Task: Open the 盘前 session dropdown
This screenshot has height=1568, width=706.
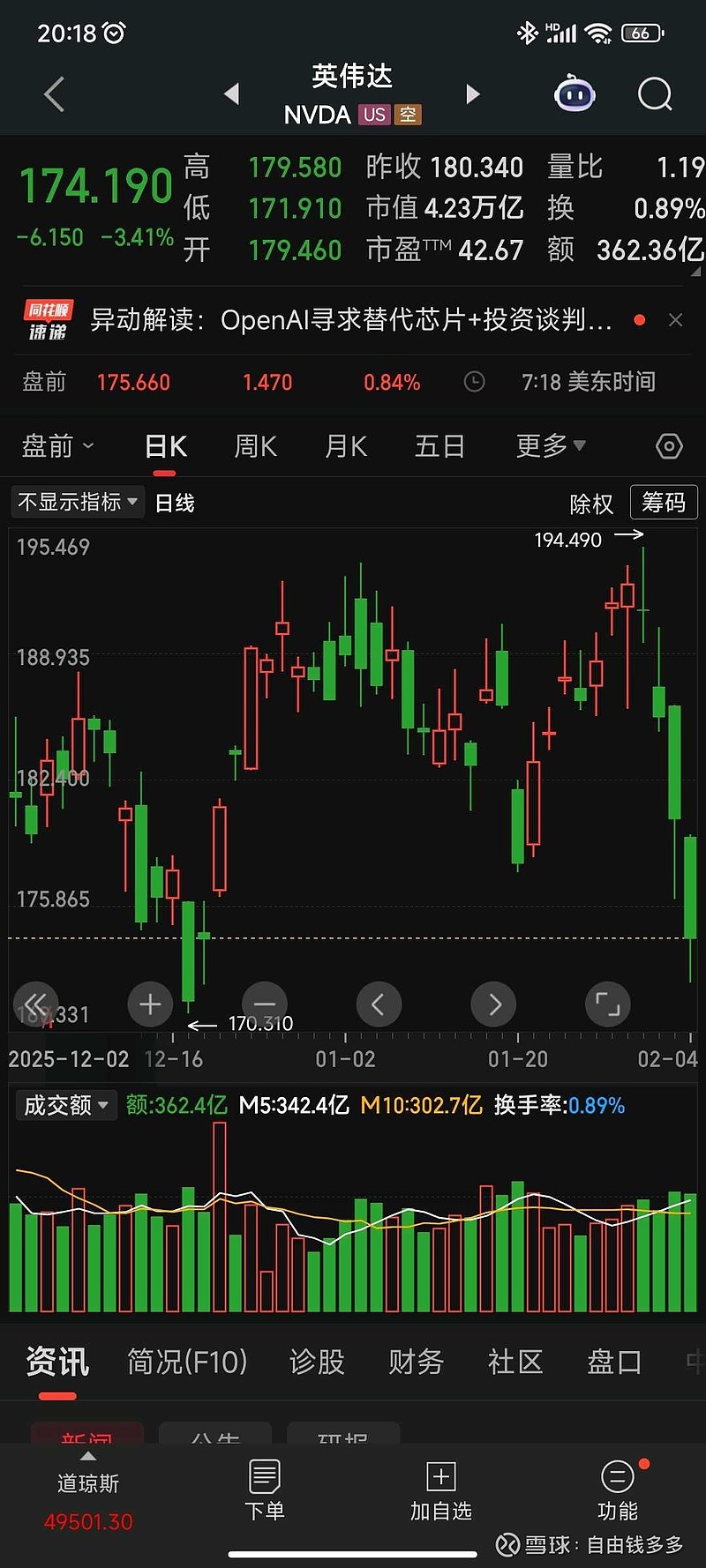Action: (56, 446)
